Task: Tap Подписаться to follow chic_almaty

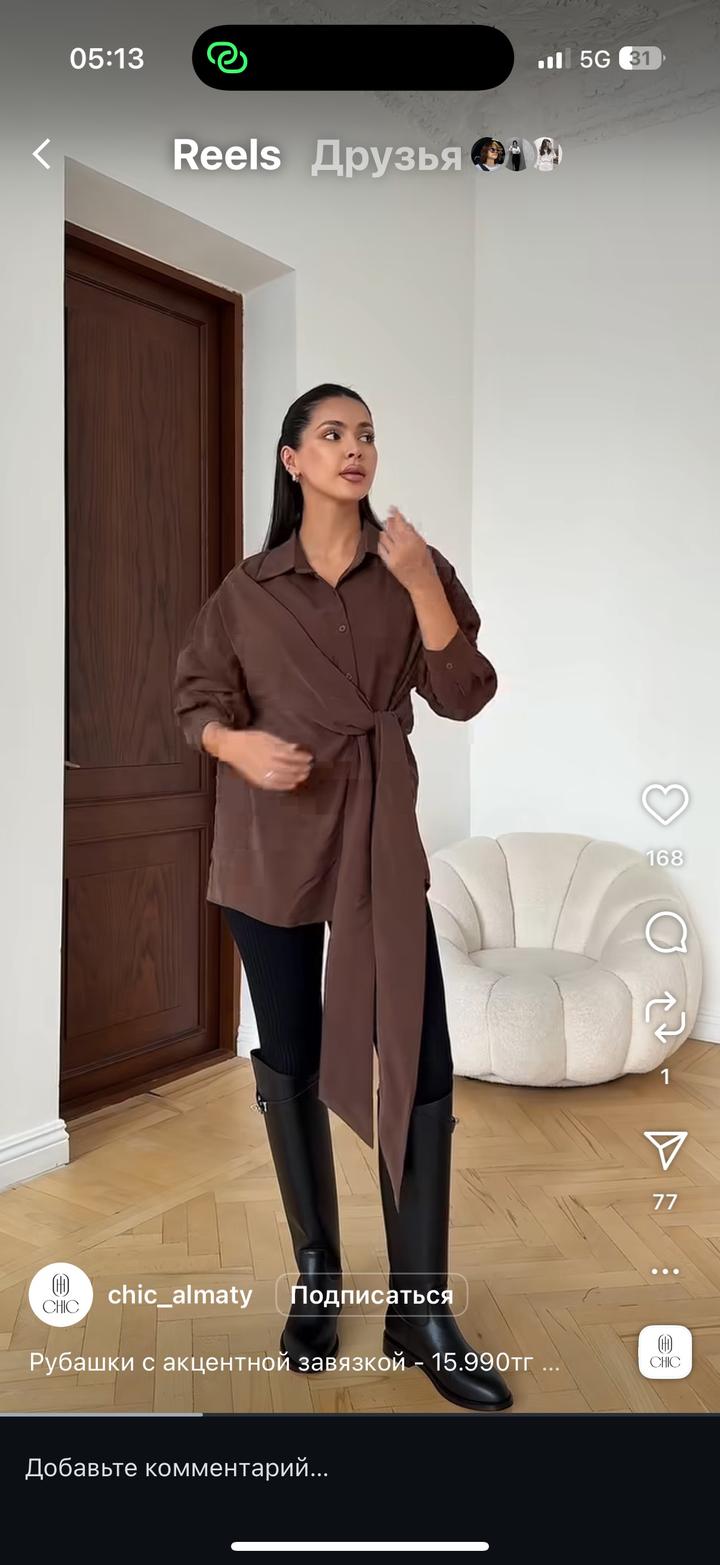Action: coord(371,1295)
